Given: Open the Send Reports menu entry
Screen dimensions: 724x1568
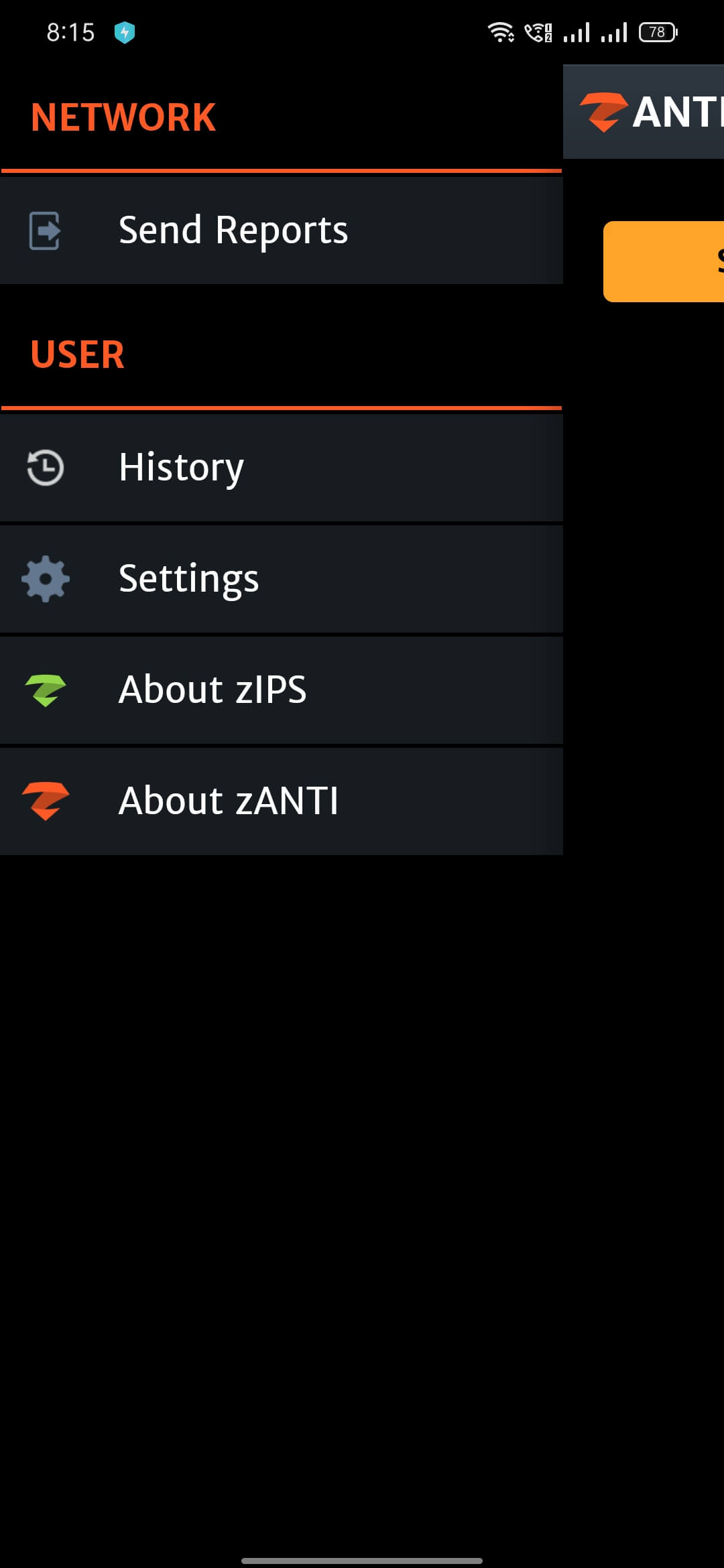Looking at the screenshot, I should click(x=233, y=230).
